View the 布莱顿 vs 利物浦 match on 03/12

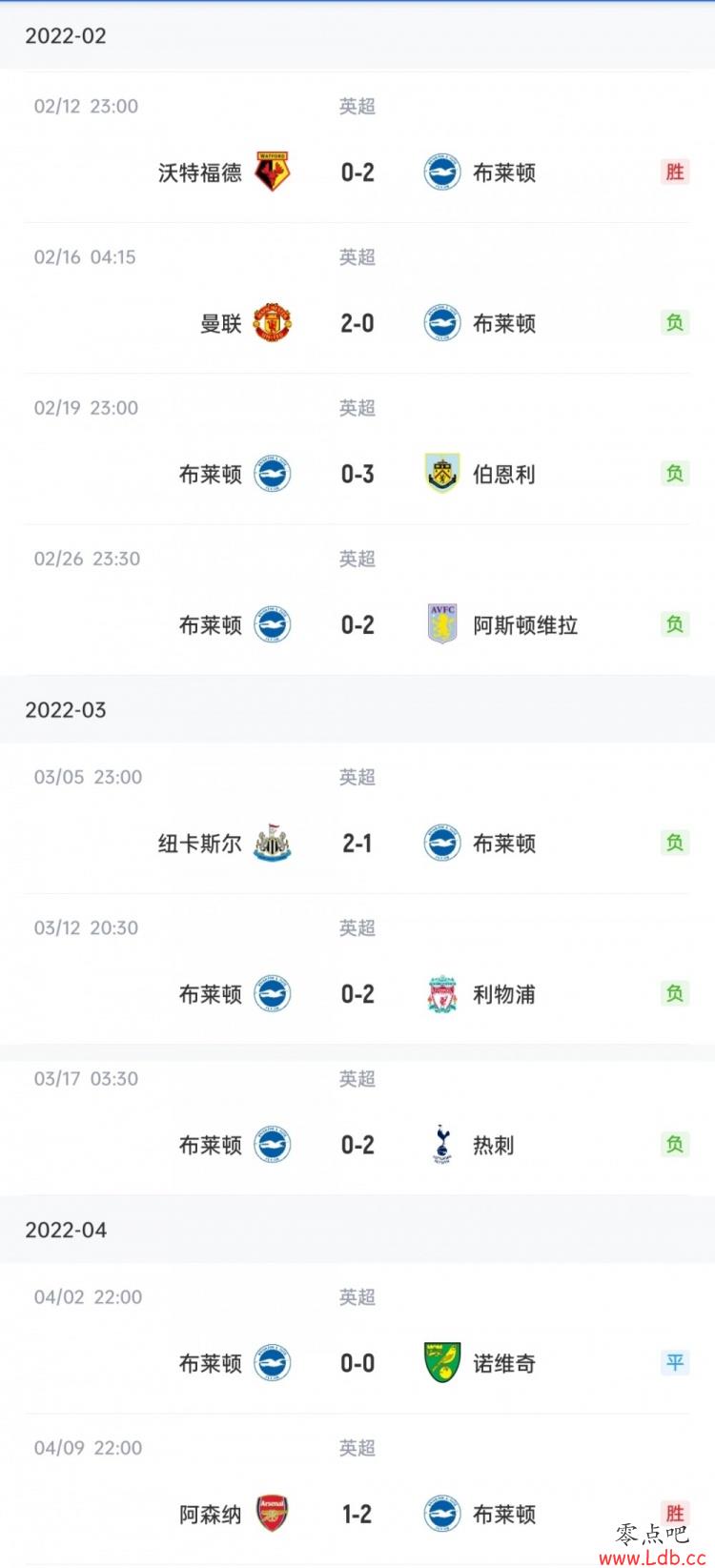click(357, 969)
